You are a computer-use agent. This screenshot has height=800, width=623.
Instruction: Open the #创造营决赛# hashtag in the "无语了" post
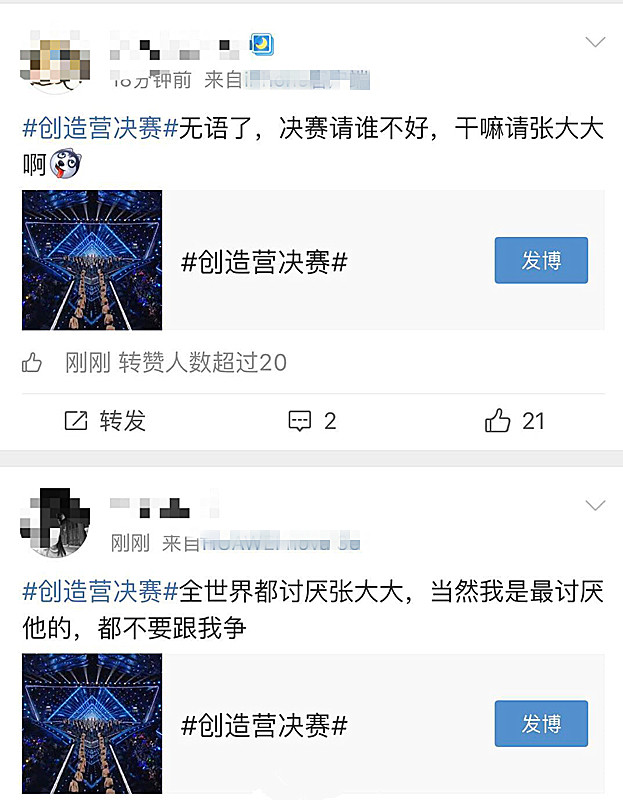coord(100,129)
